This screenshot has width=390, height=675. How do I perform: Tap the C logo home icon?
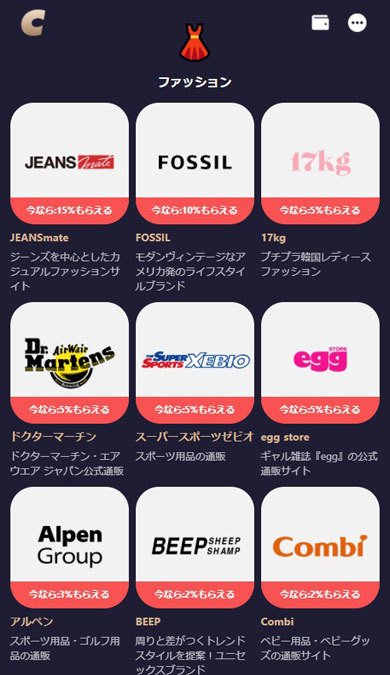click(x=33, y=23)
